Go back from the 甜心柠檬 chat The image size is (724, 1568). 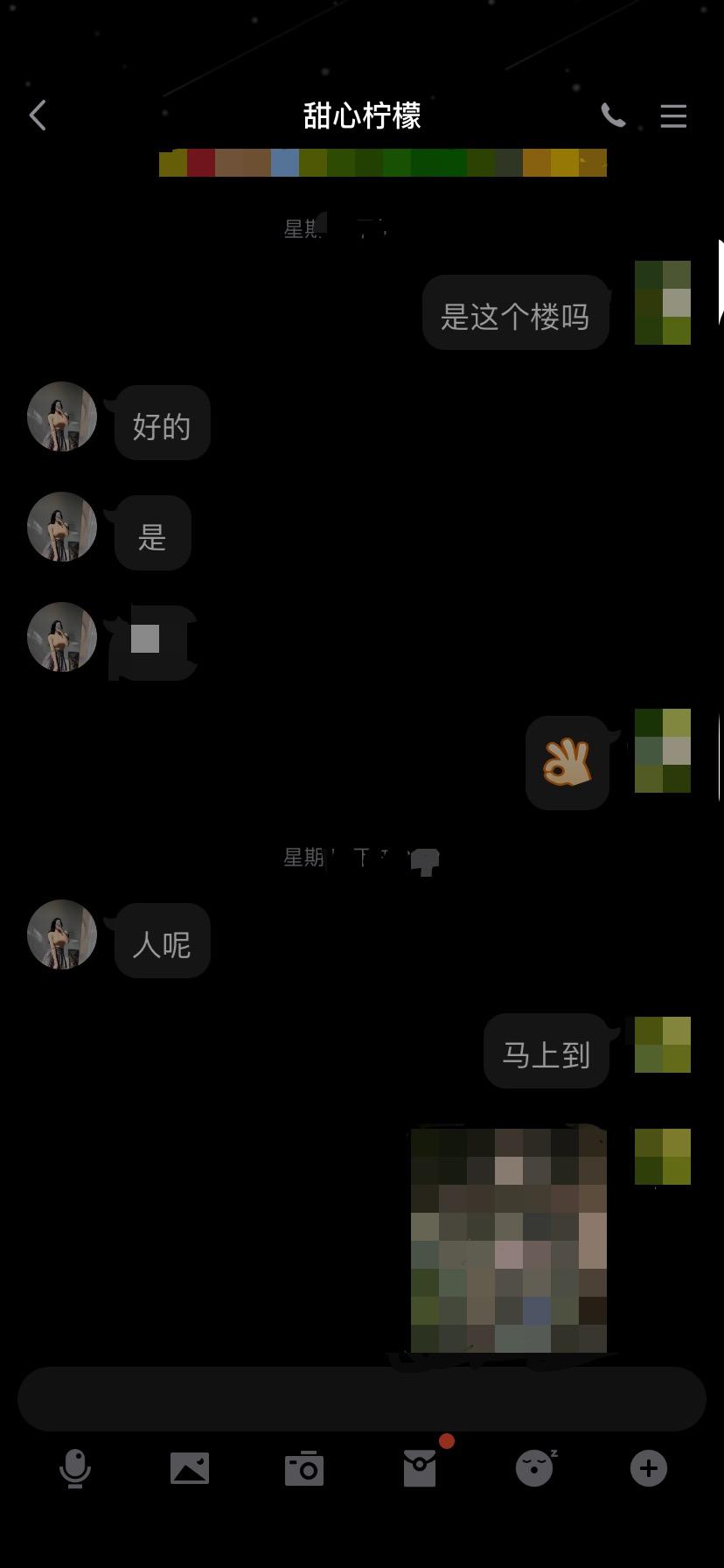[x=38, y=115]
